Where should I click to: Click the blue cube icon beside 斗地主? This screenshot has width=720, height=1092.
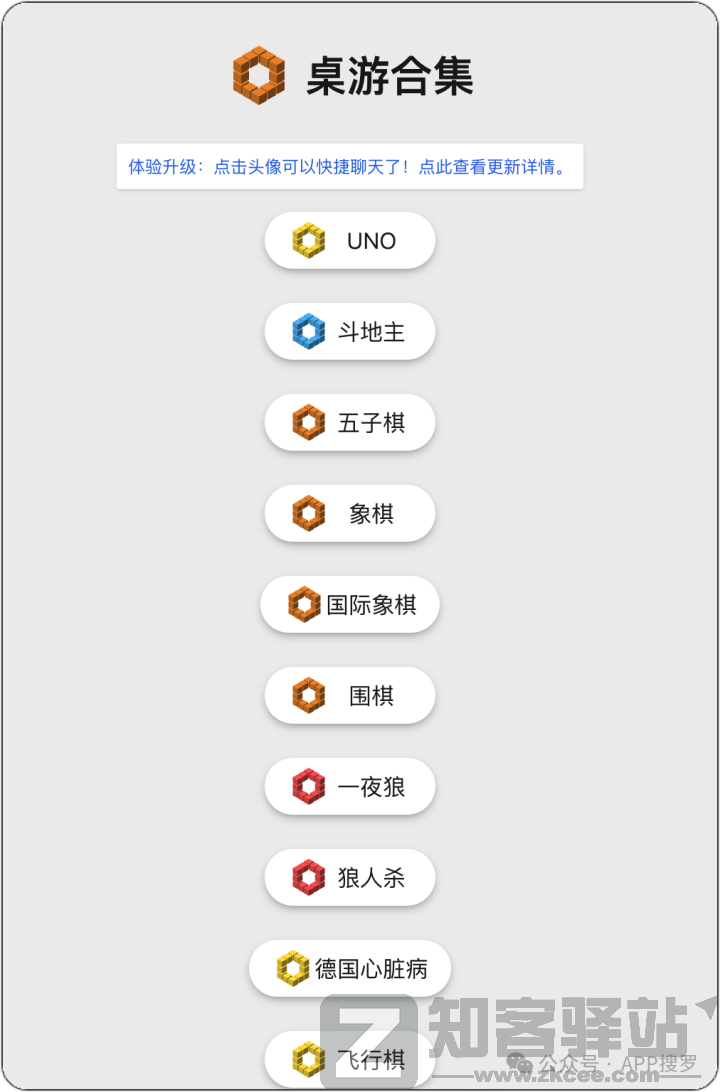308,331
